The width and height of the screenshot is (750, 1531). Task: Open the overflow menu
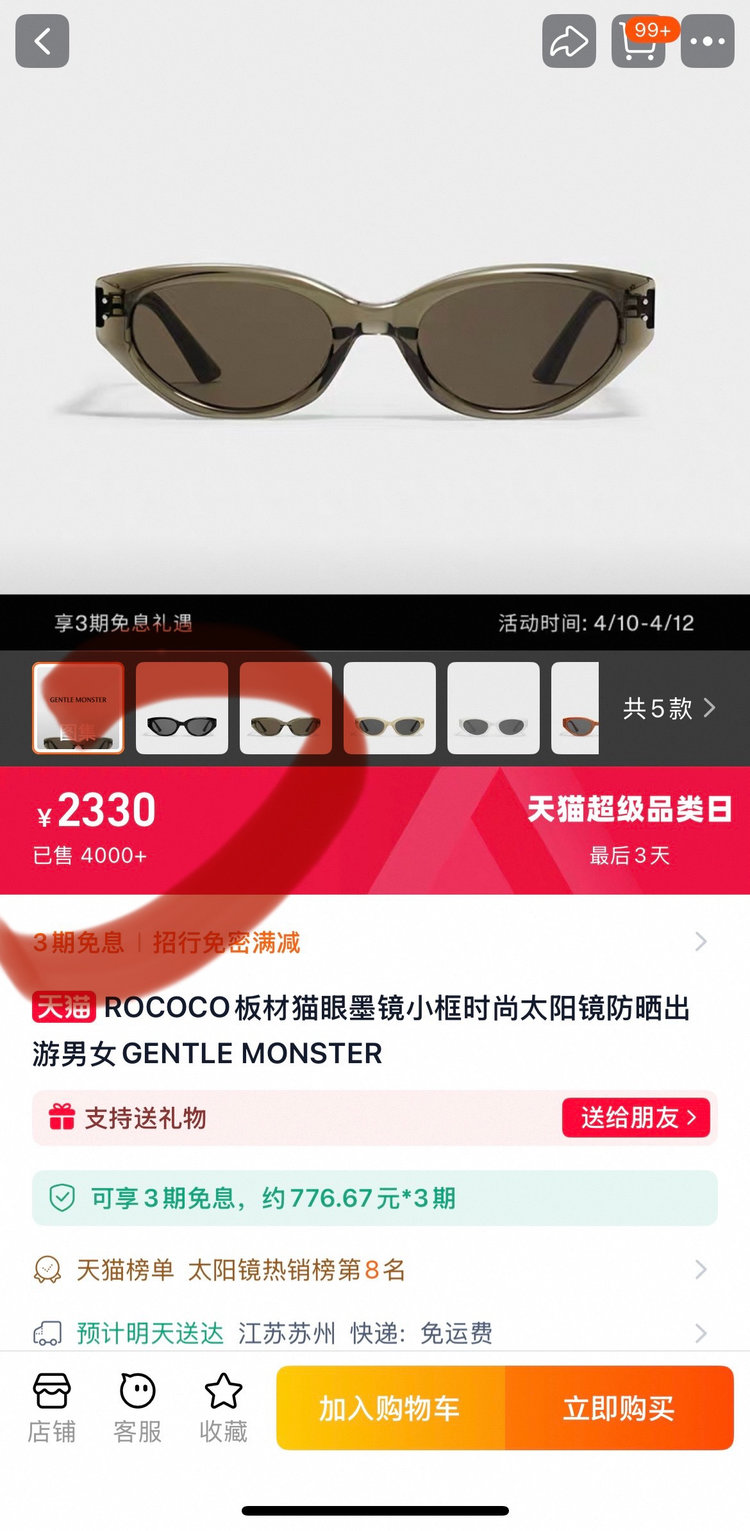click(707, 42)
